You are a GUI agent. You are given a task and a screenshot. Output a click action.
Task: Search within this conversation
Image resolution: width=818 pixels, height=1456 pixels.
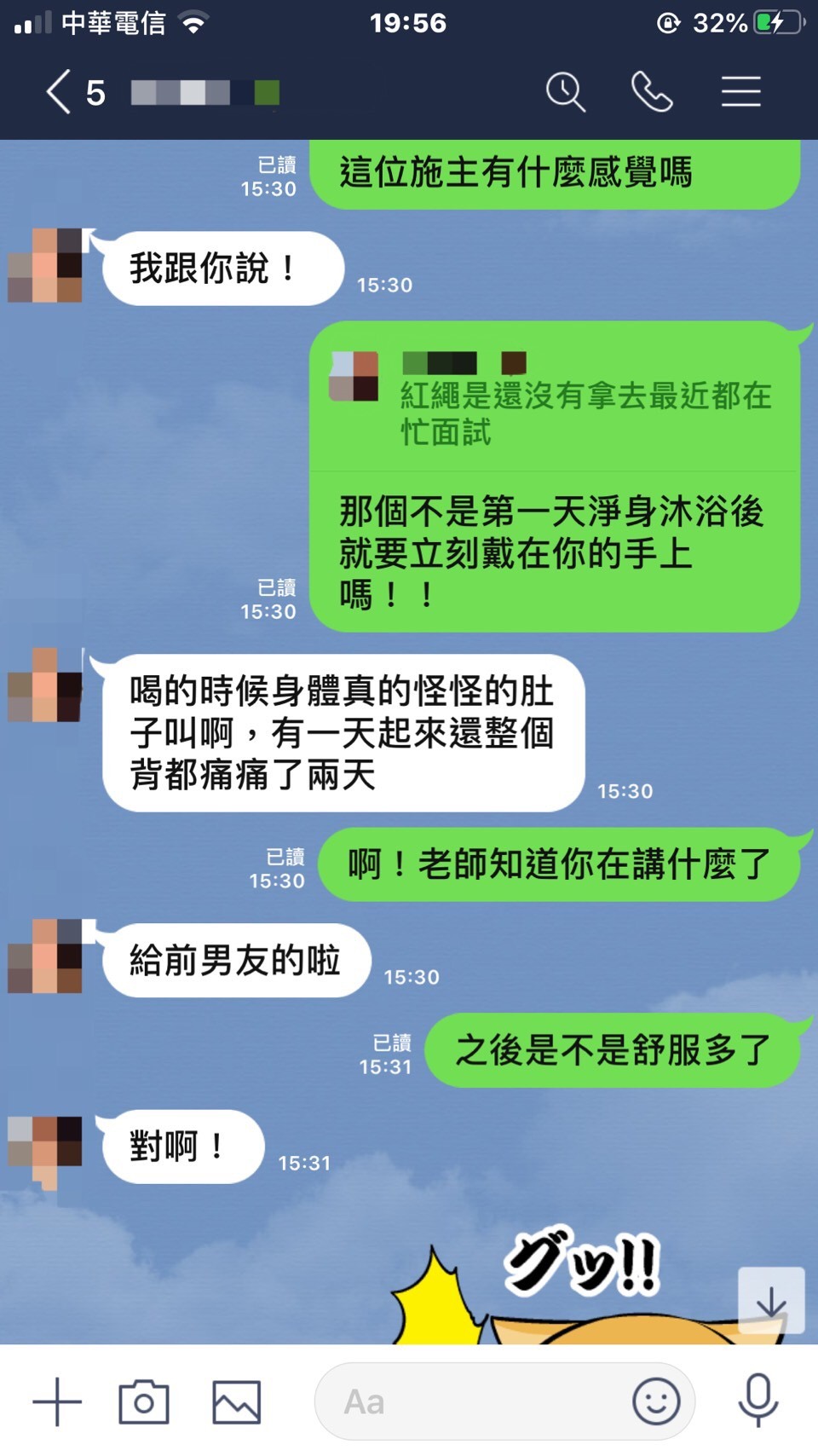coord(565,92)
